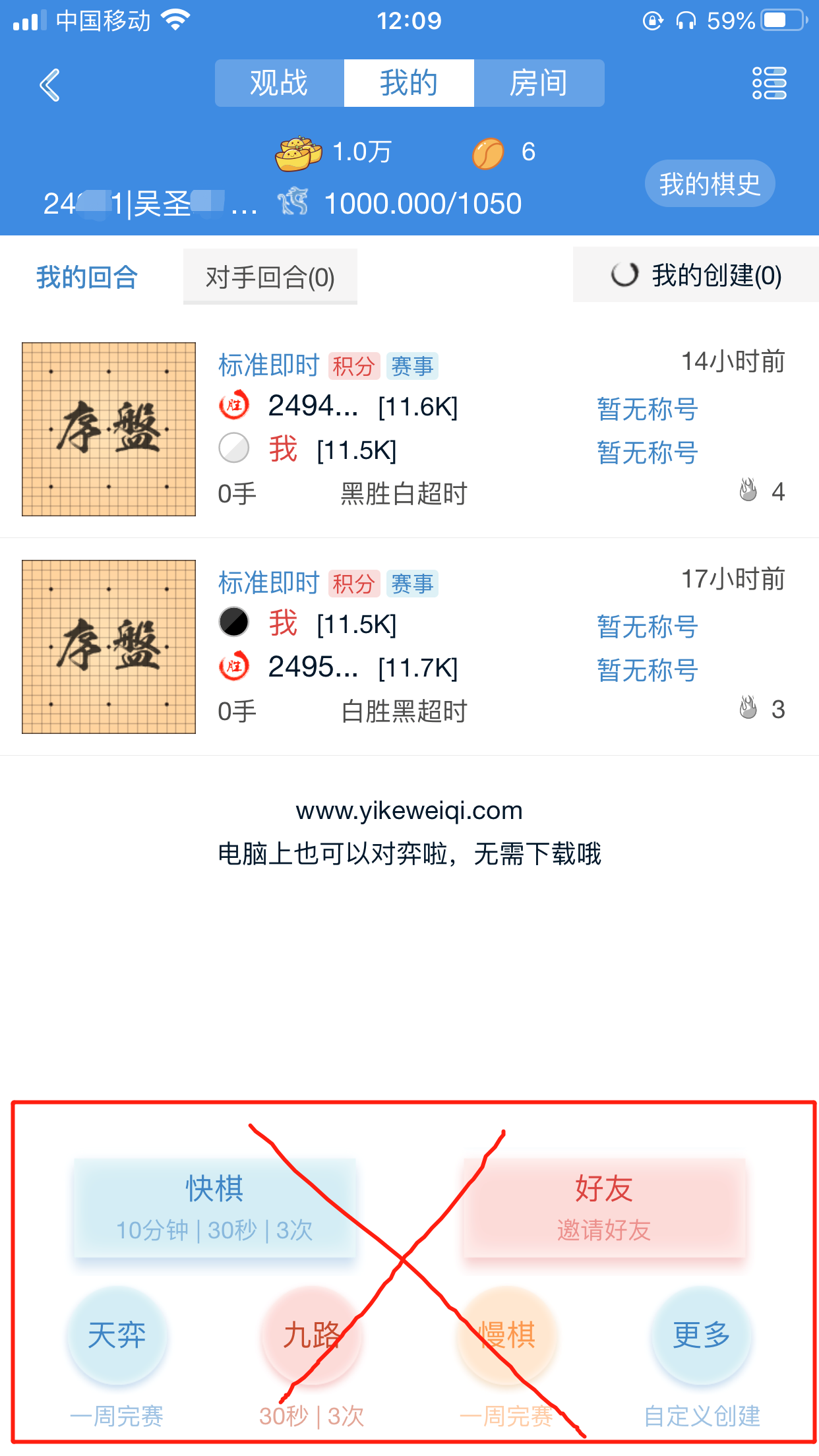This screenshot has width=819, height=1456.
Task: Open 我的创建(0)
Action: (696, 276)
